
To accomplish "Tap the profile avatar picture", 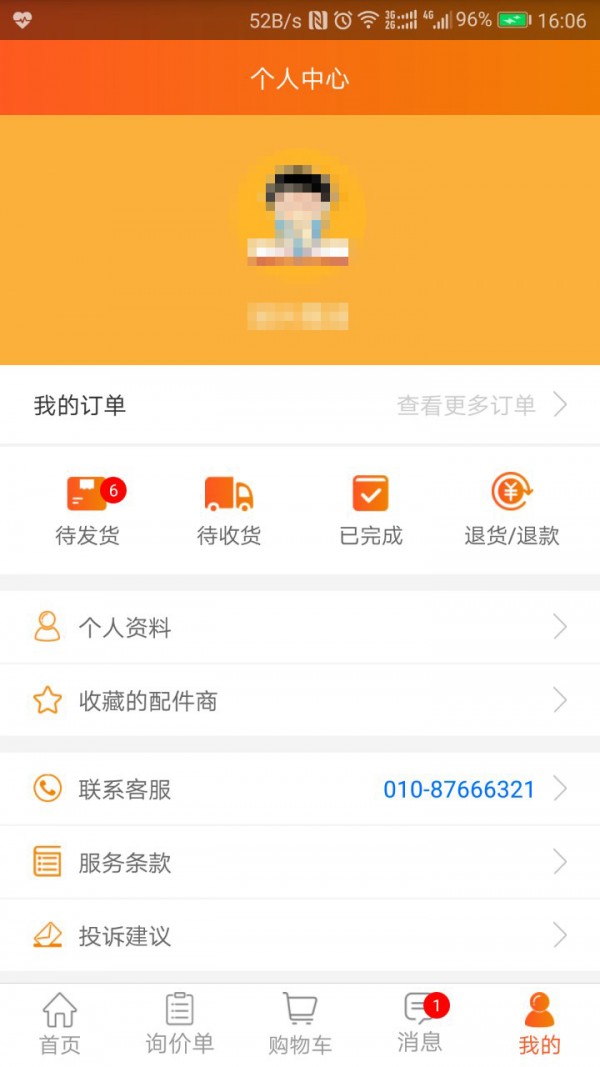I will pyautogui.click(x=299, y=214).
